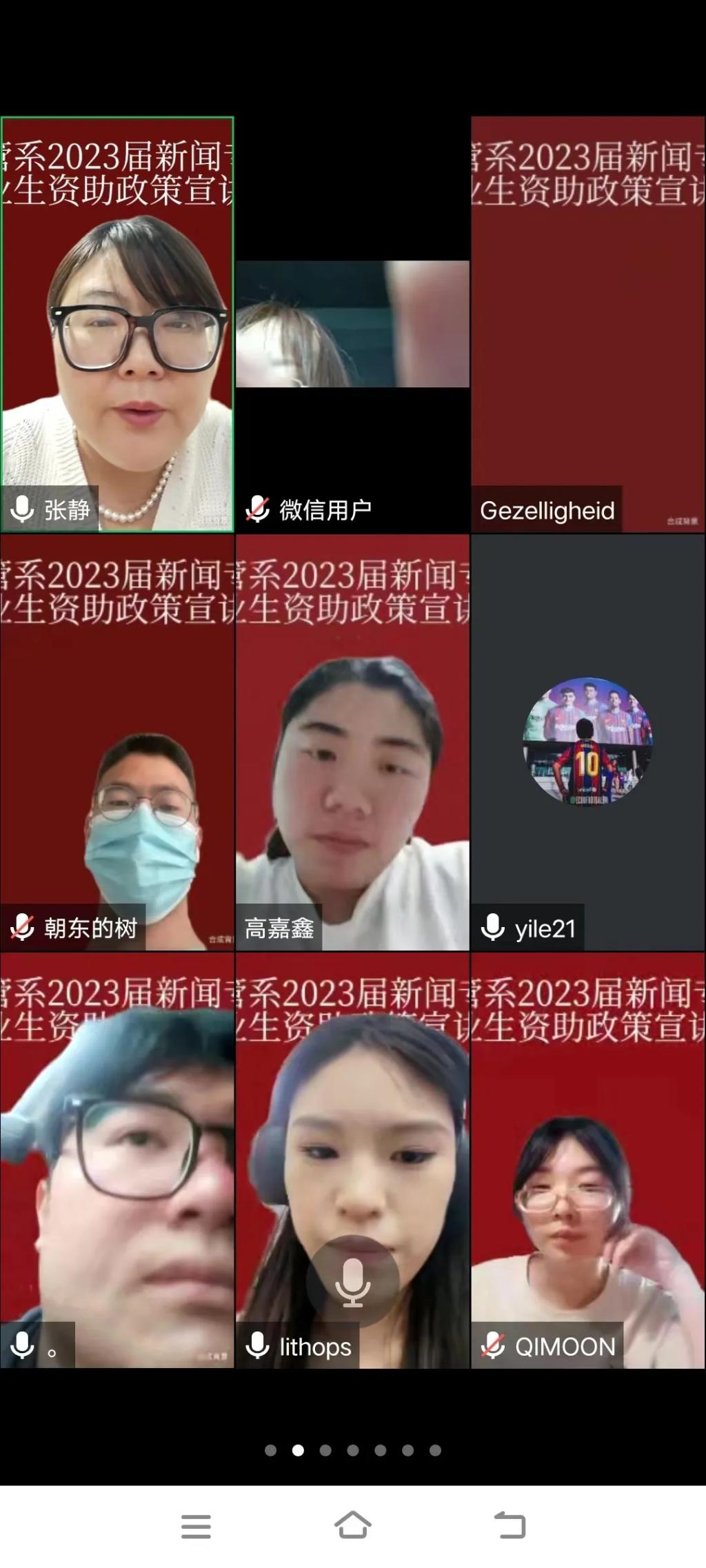Select the video tile labeled 张静

(117, 324)
